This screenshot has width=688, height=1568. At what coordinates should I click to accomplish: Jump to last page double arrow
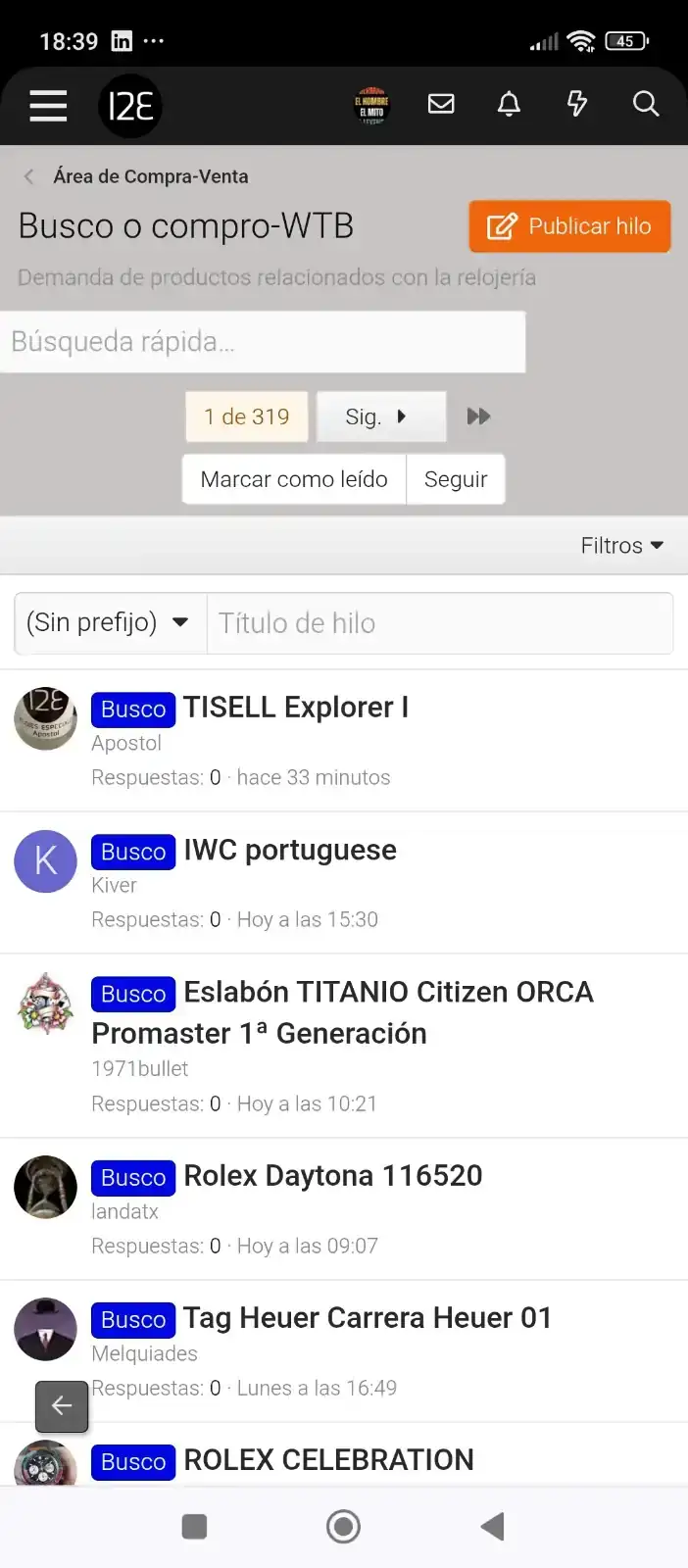click(x=478, y=416)
